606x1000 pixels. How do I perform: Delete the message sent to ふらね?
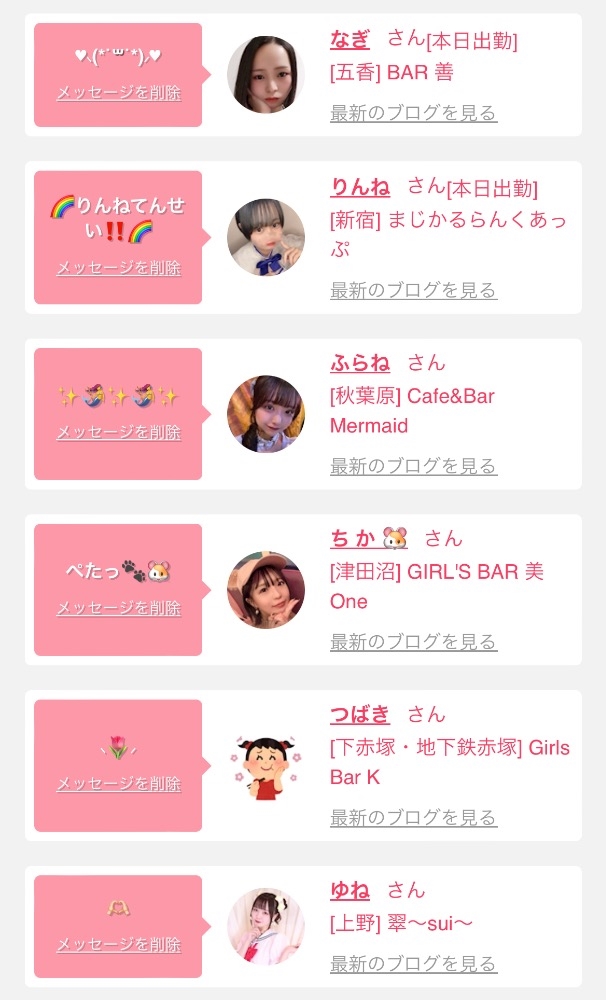(119, 432)
